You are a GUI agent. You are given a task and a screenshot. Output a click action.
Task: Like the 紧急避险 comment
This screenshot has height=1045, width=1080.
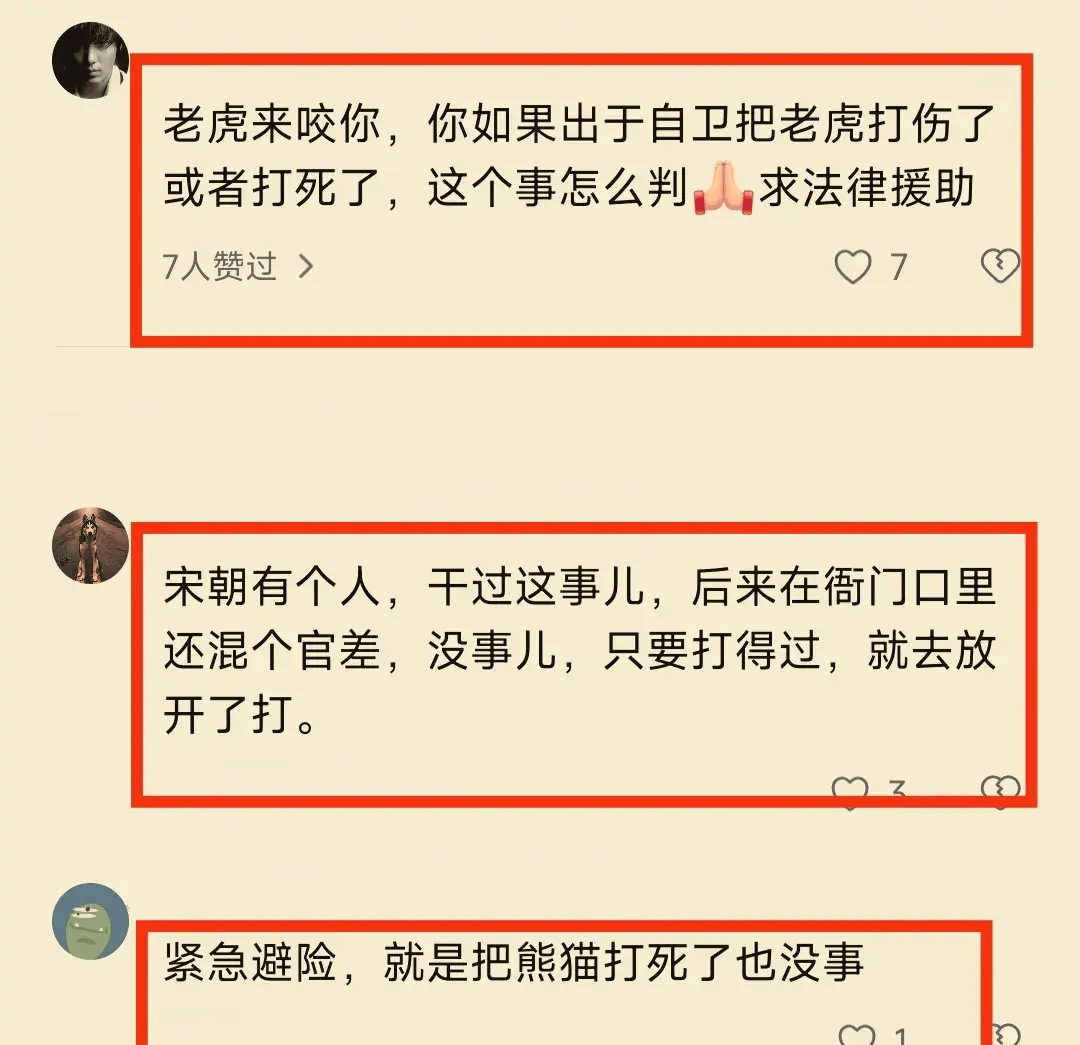855,1035
